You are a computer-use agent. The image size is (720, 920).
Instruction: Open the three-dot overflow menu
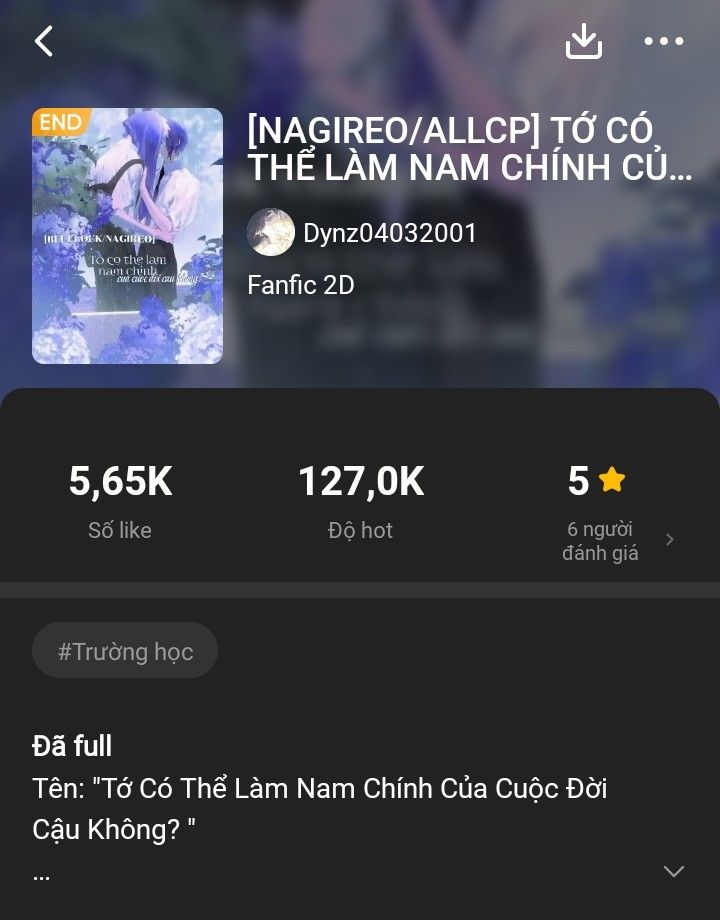pos(663,41)
